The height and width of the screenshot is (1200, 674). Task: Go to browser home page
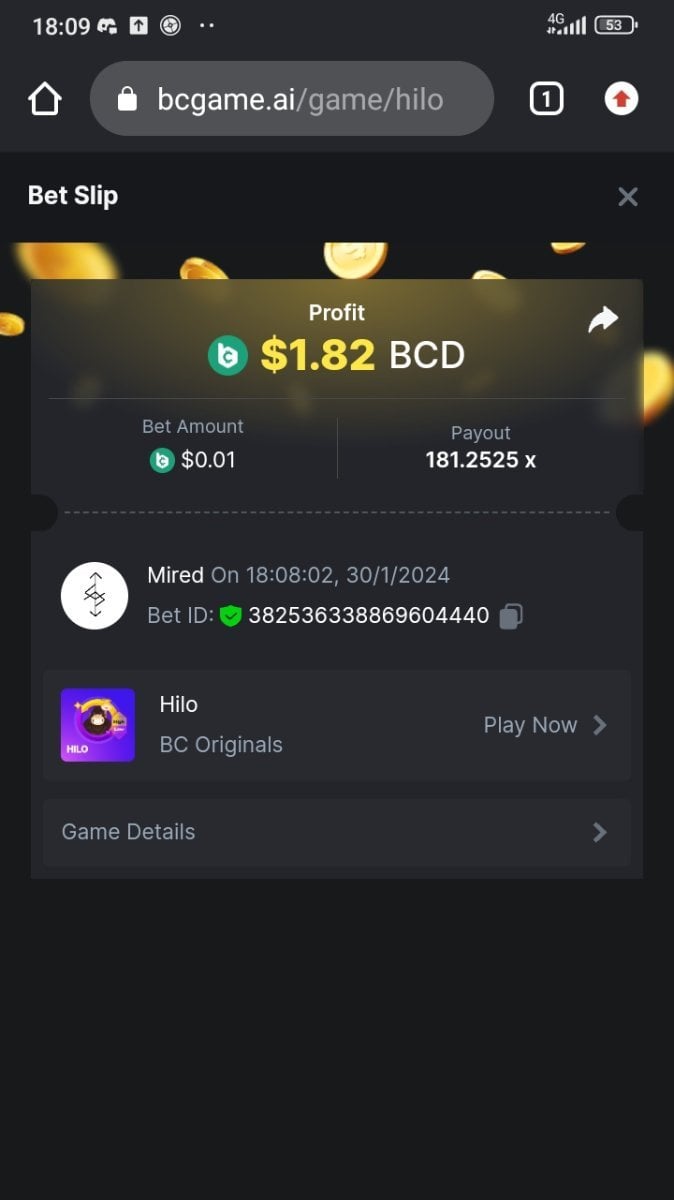[45, 99]
